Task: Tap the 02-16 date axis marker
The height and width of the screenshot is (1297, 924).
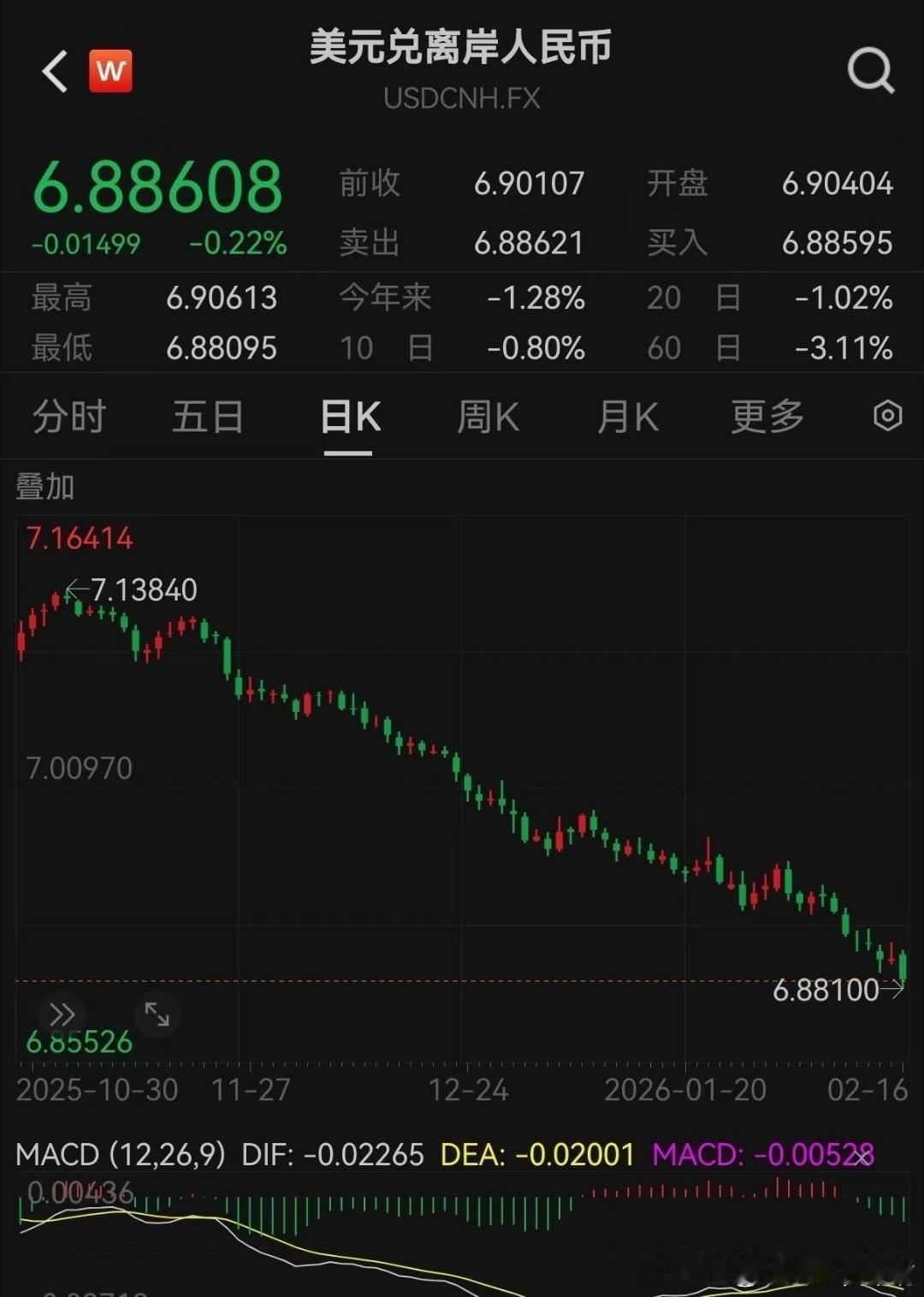Action: [867, 1090]
